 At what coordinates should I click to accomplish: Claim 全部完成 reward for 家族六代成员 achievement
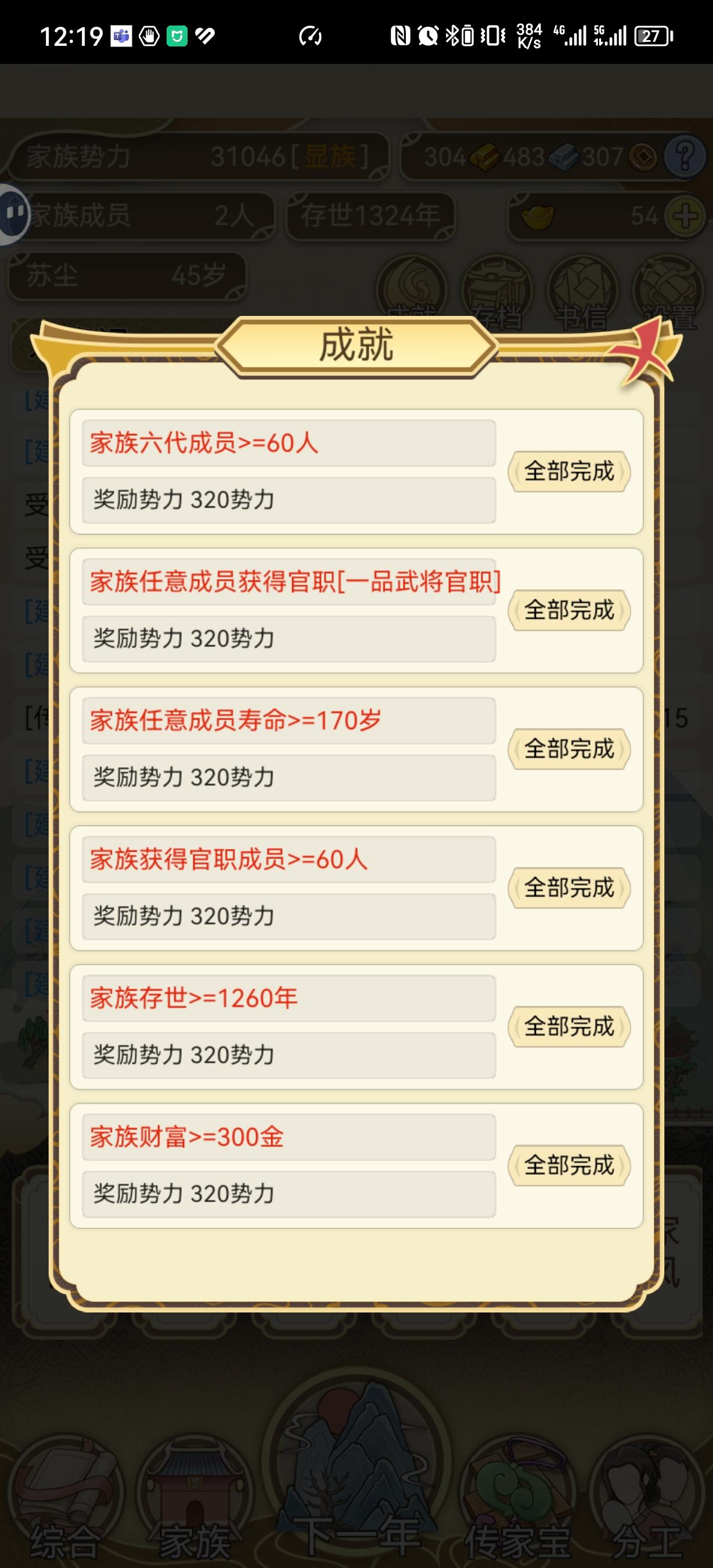(x=570, y=472)
